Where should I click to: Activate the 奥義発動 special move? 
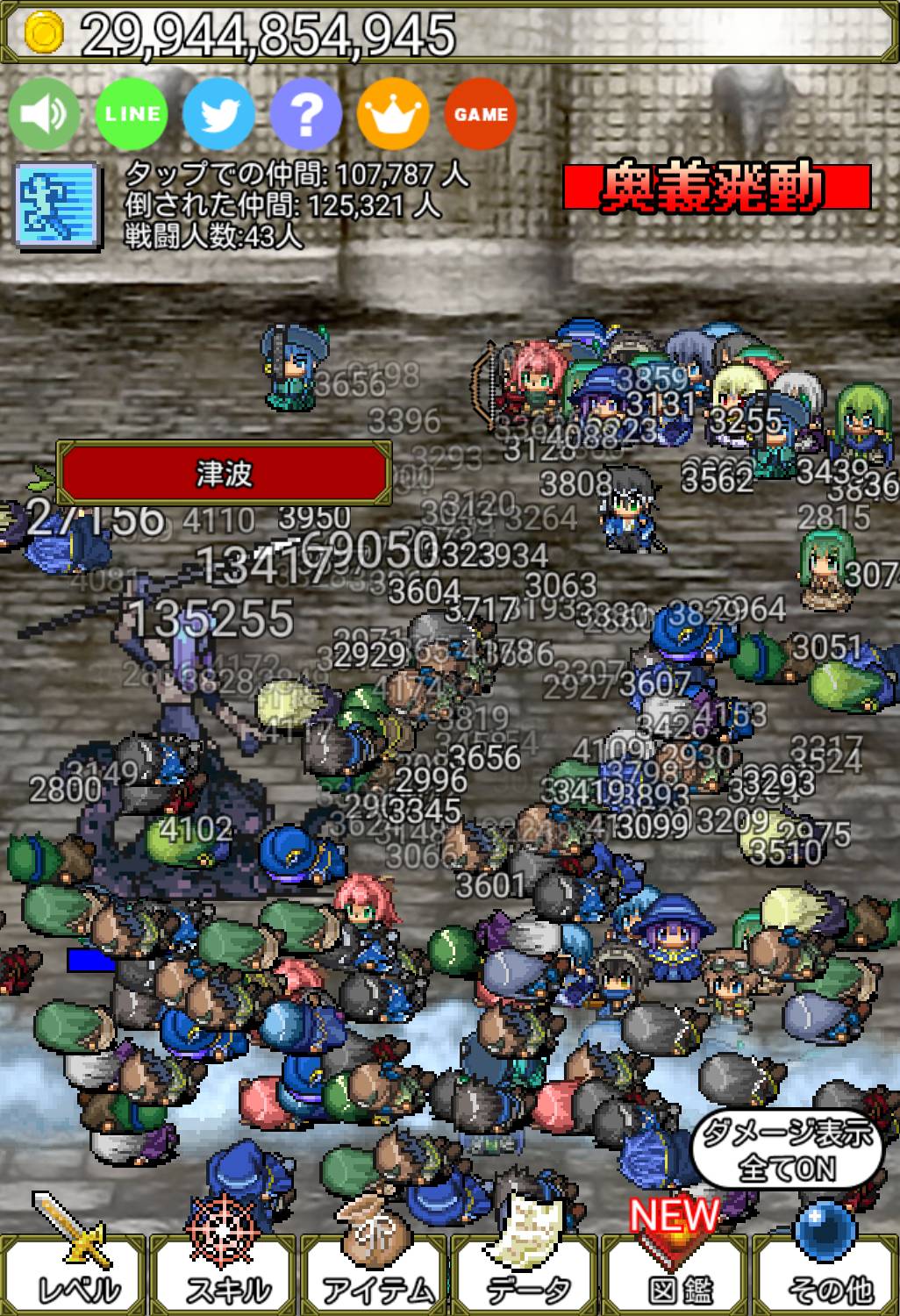click(x=716, y=187)
